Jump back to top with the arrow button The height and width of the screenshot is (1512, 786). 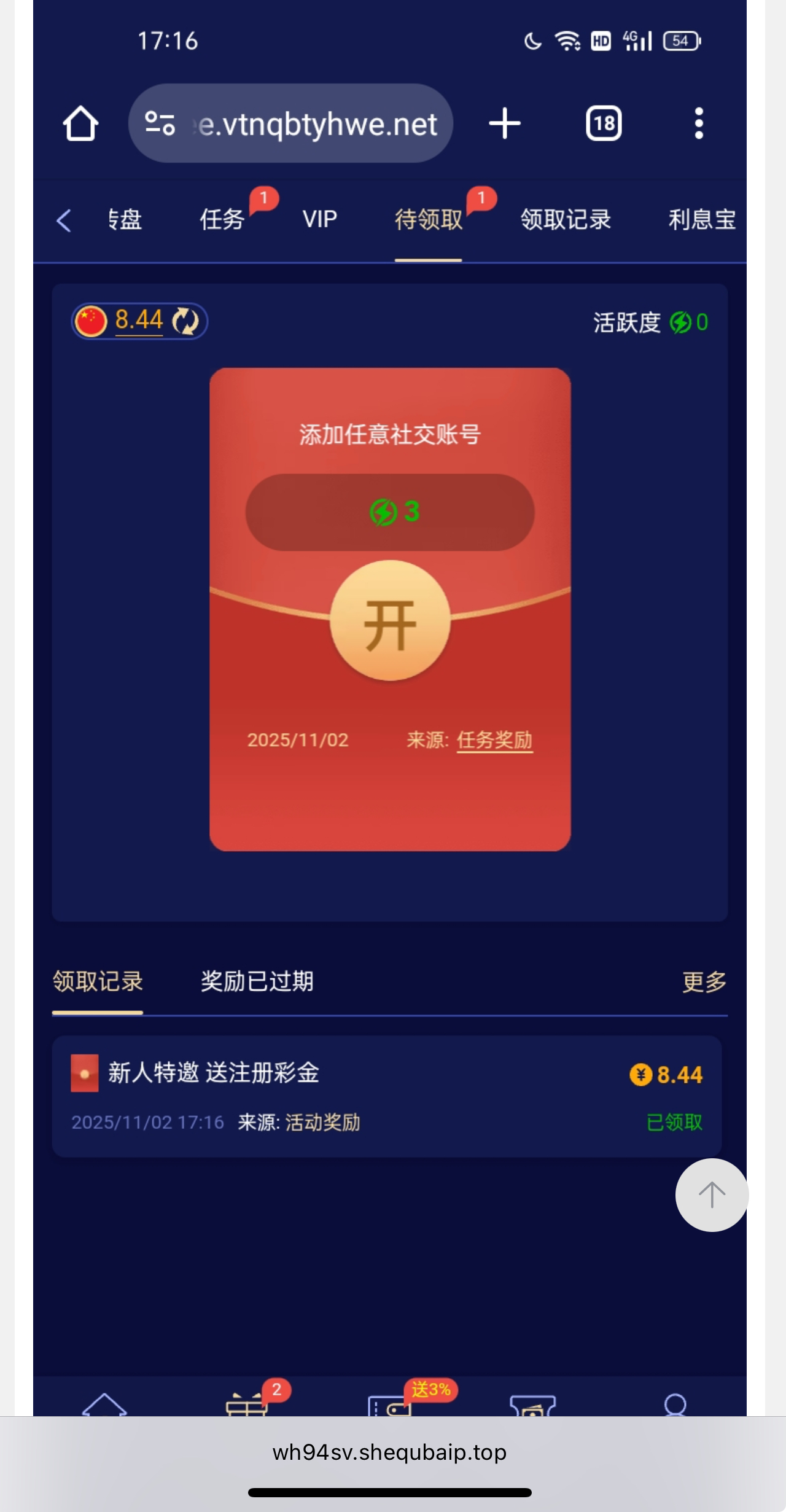pos(712,1195)
